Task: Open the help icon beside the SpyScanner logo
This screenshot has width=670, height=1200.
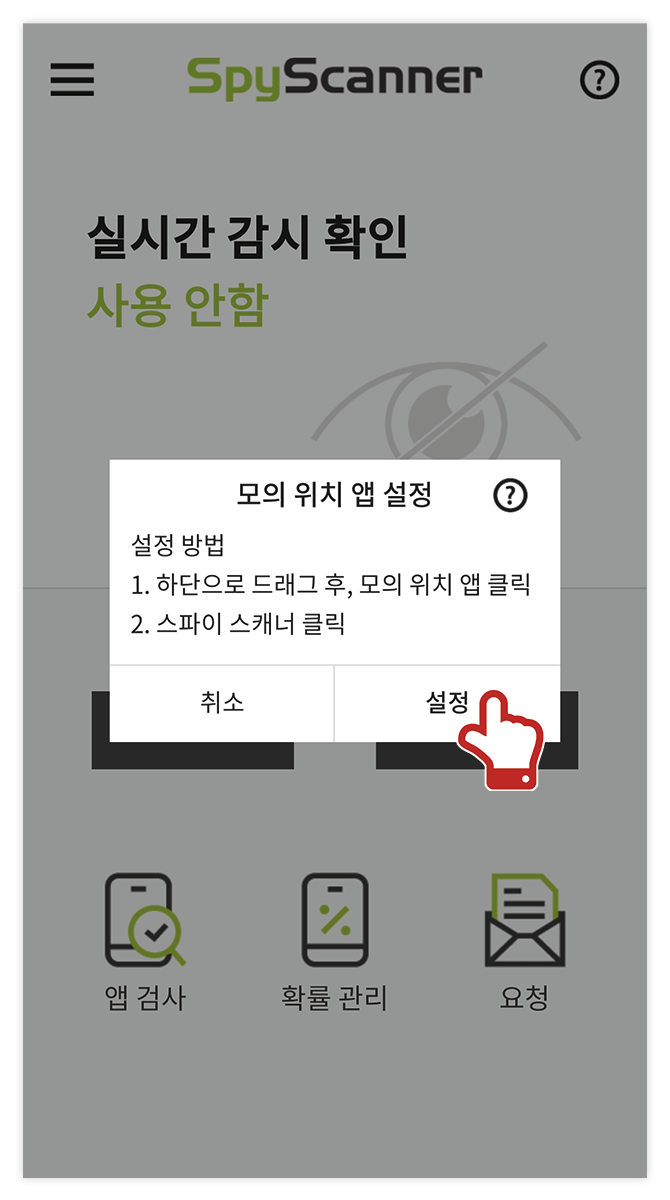Action: [599, 79]
